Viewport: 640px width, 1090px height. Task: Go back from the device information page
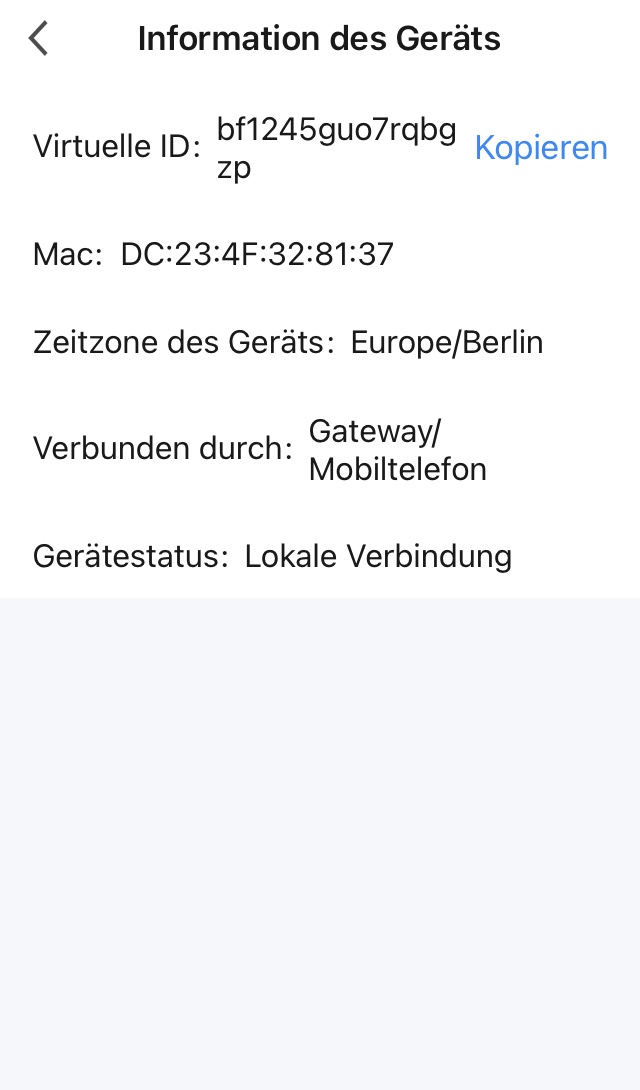[39, 39]
